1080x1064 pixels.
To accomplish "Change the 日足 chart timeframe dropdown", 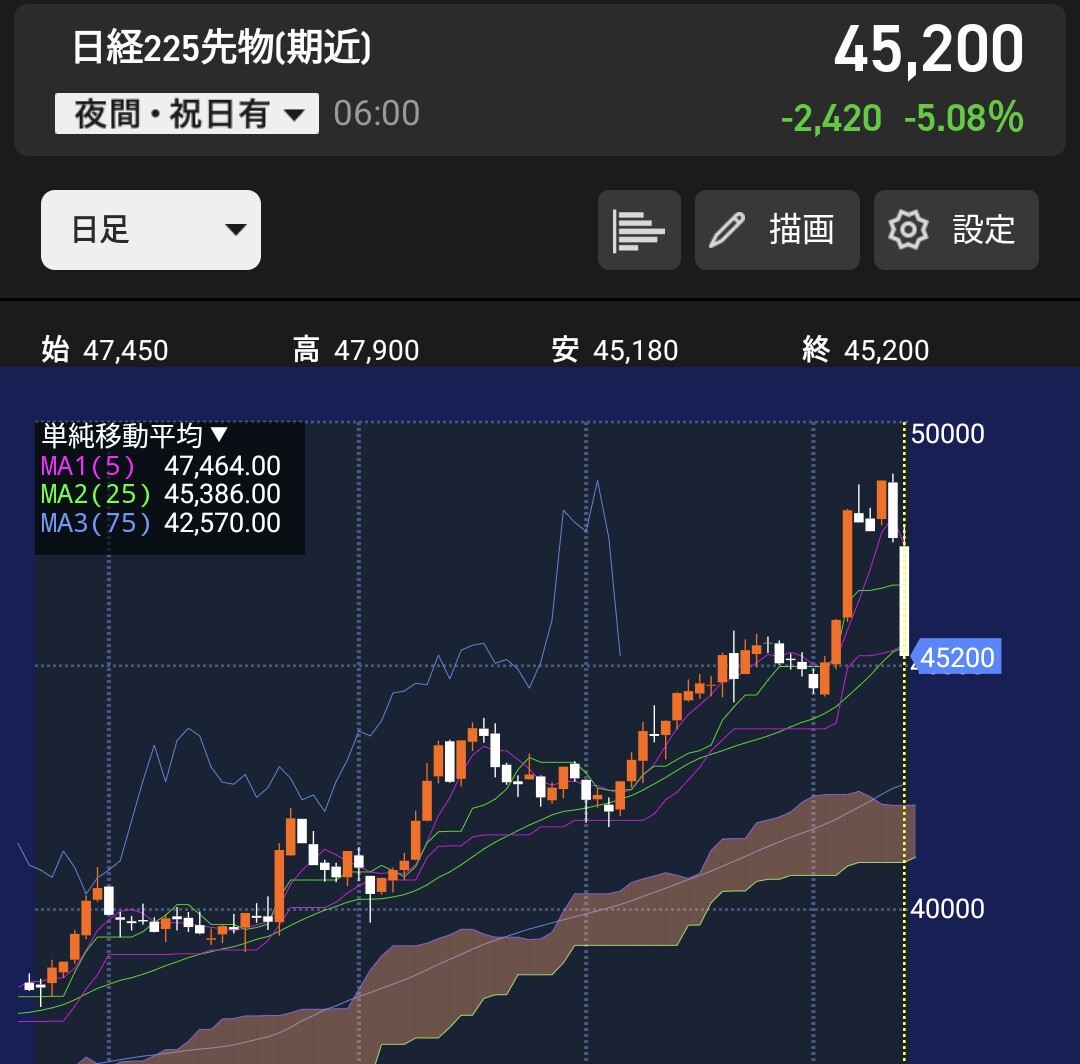I will [151, 230].
